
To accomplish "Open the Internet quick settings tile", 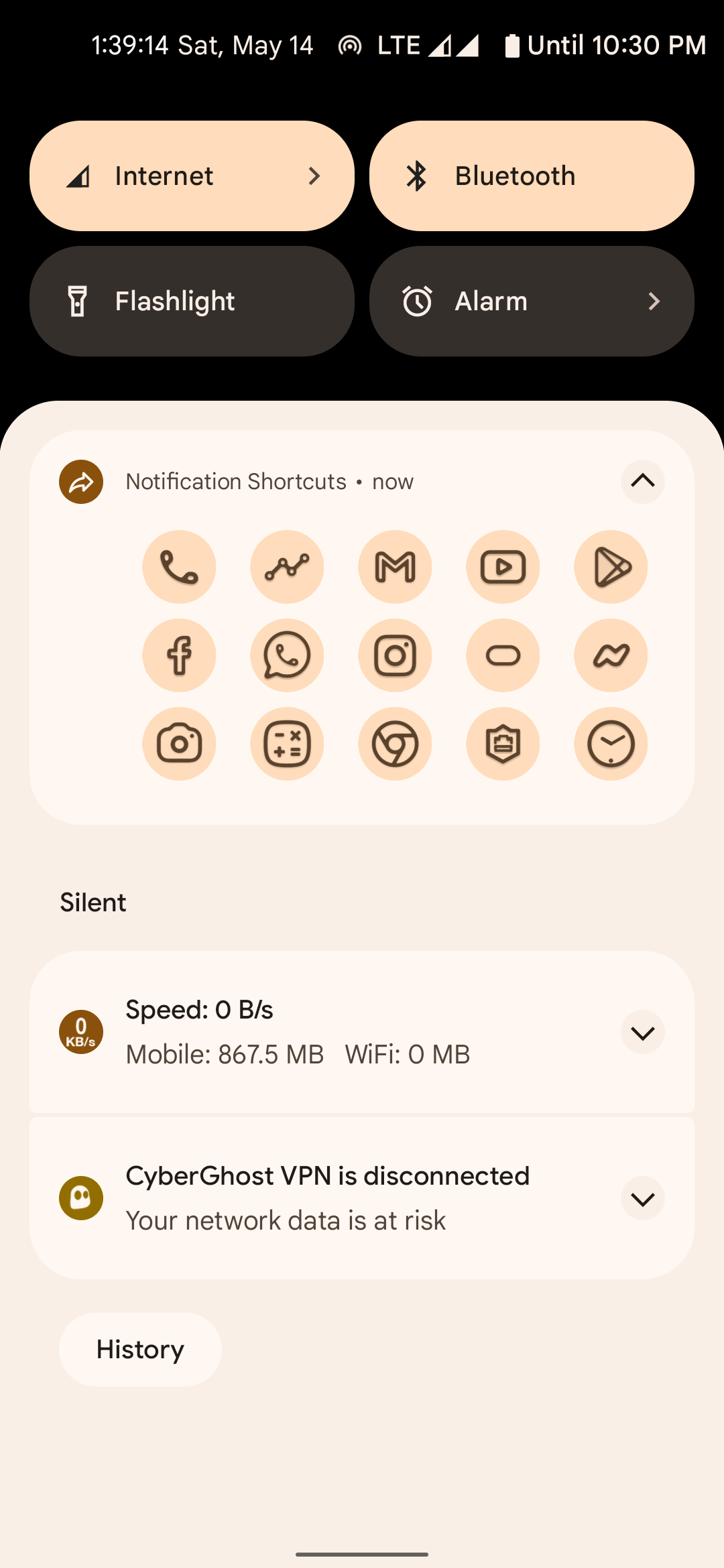I will (192, 176).
